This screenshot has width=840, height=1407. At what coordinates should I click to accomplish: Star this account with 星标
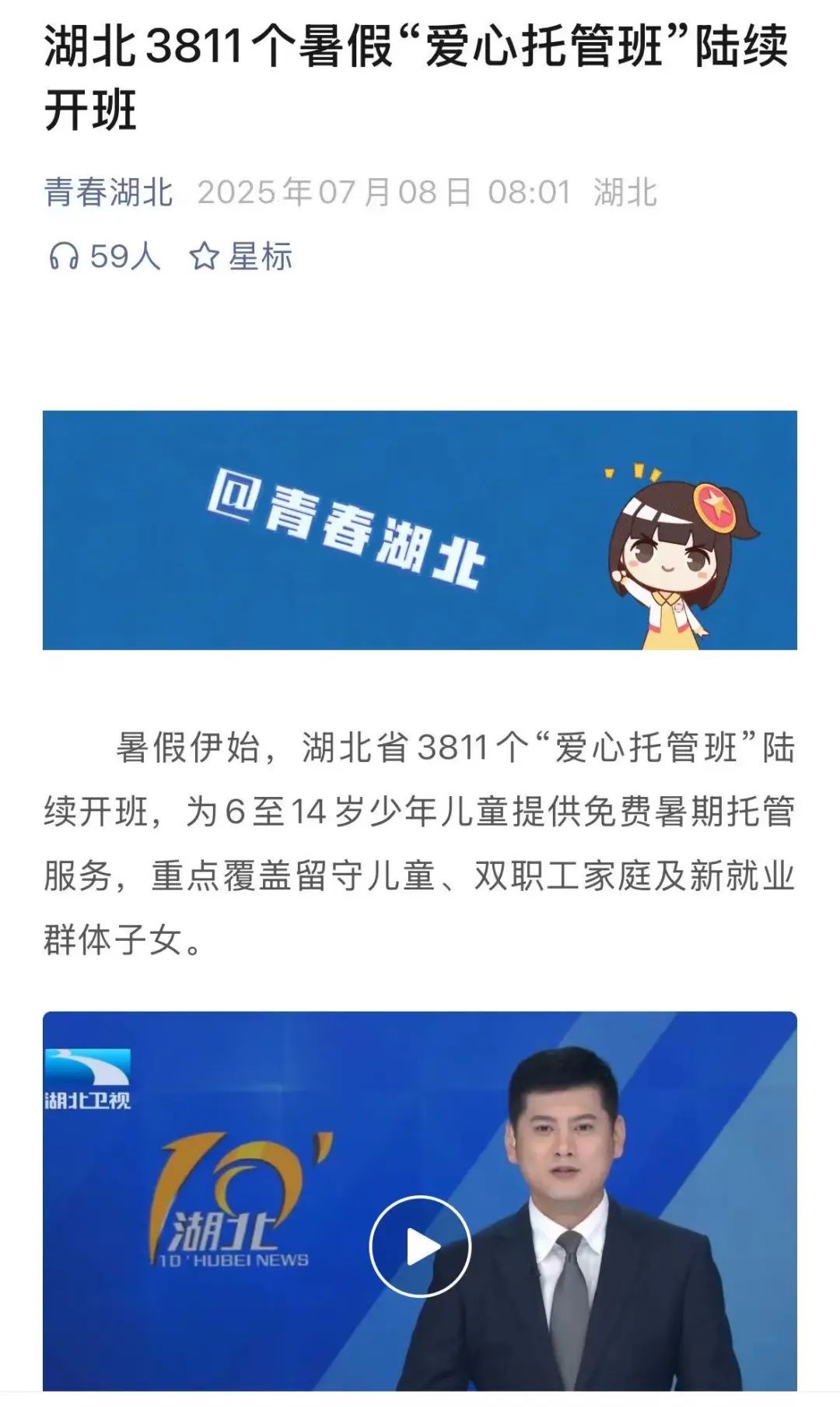[x=241, y=256]
